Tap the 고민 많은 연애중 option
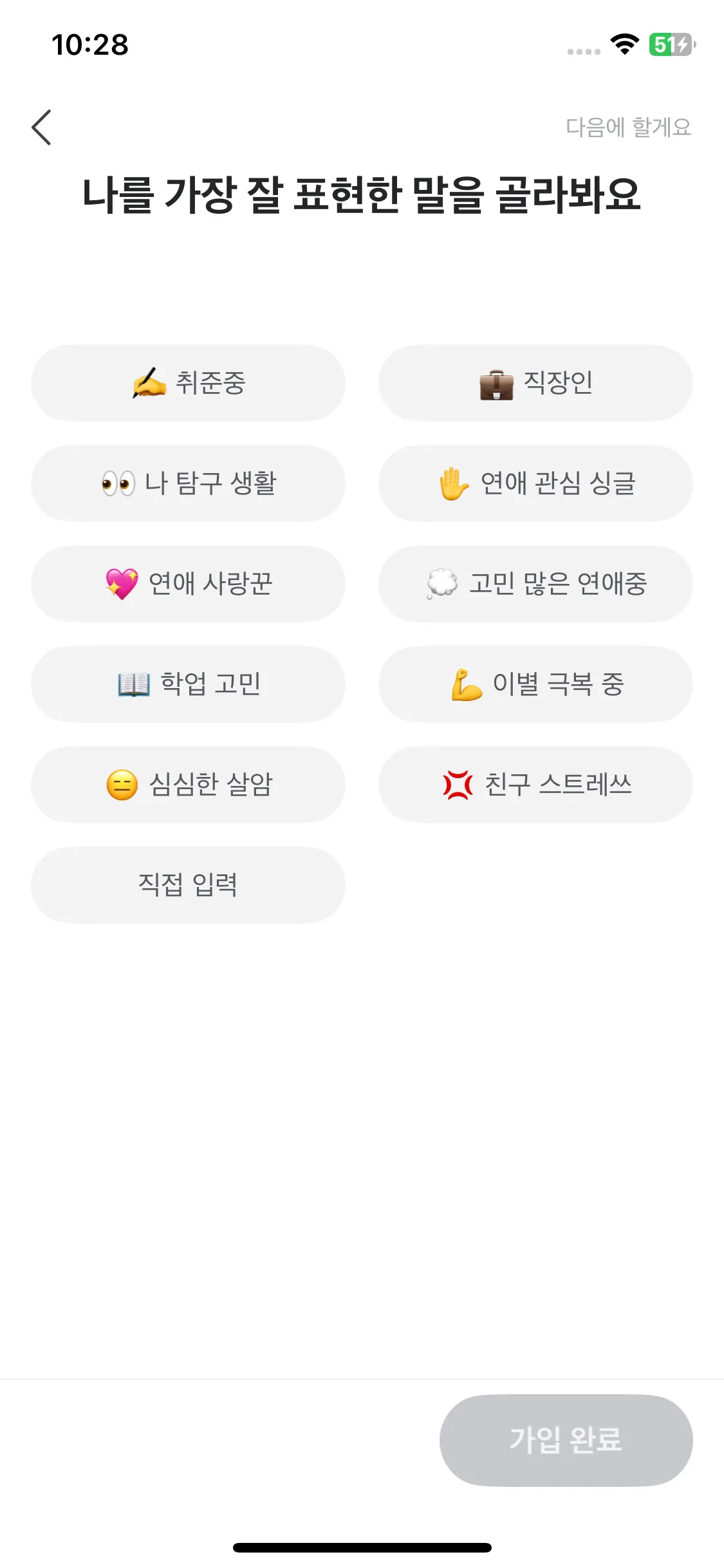This screenshot has width=724, height=1568. [535, 584]
